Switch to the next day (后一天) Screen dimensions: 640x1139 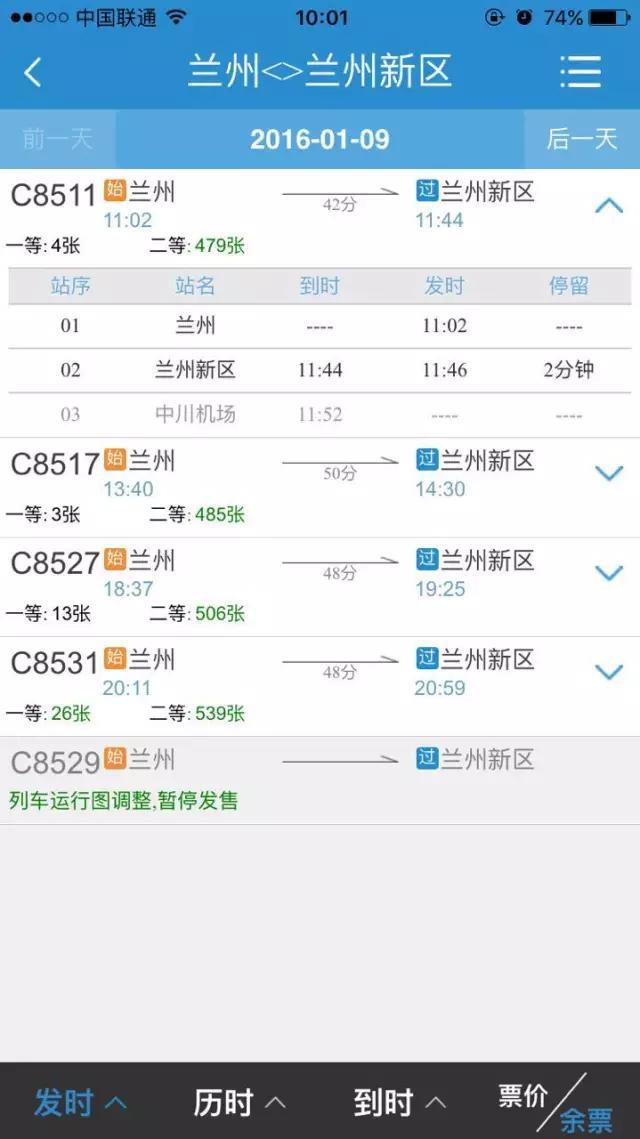tap(582, 139)
